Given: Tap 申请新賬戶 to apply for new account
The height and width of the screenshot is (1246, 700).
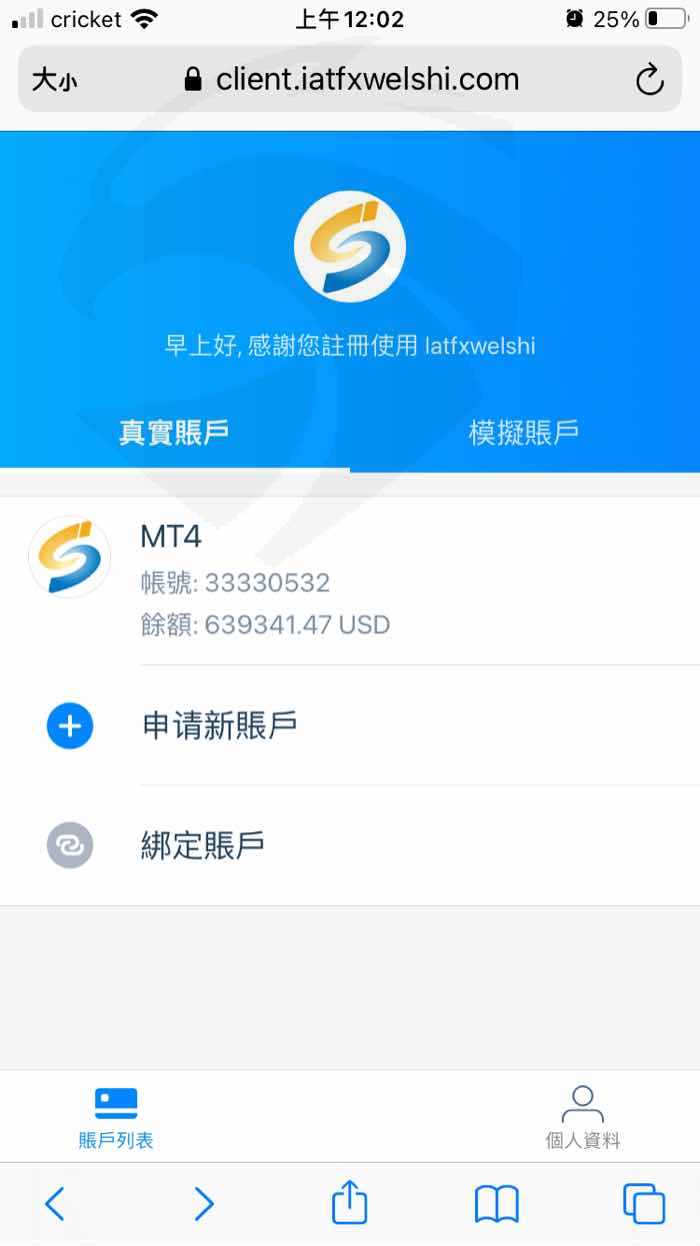Looking at the screenshot, I should coord(350,726).
